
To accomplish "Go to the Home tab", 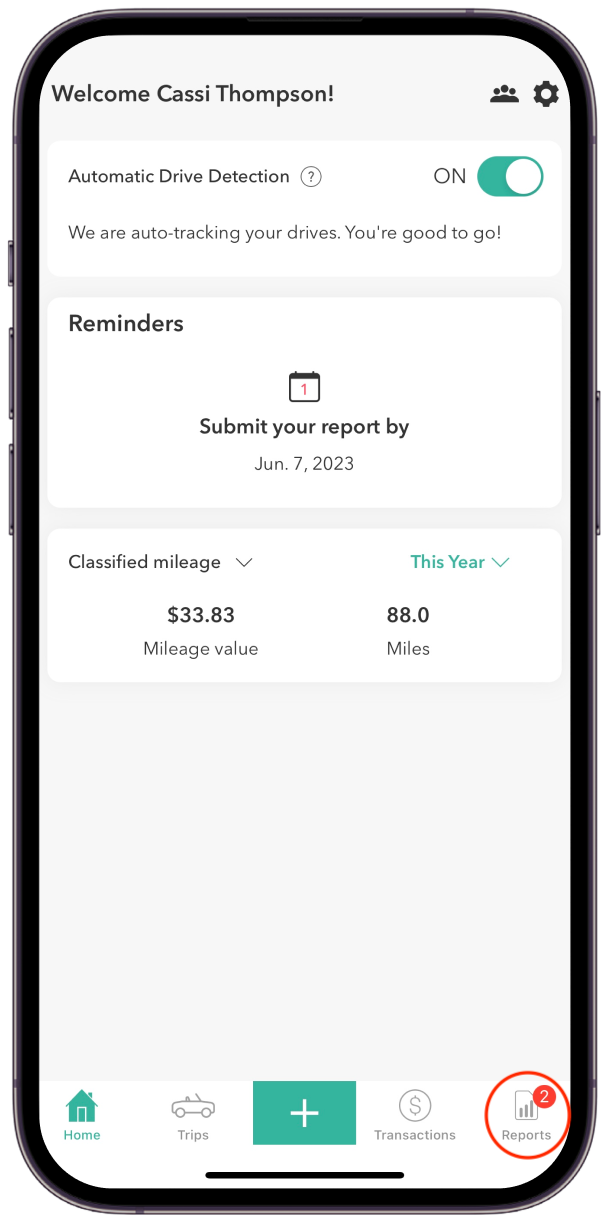I will coord(82,1115).
